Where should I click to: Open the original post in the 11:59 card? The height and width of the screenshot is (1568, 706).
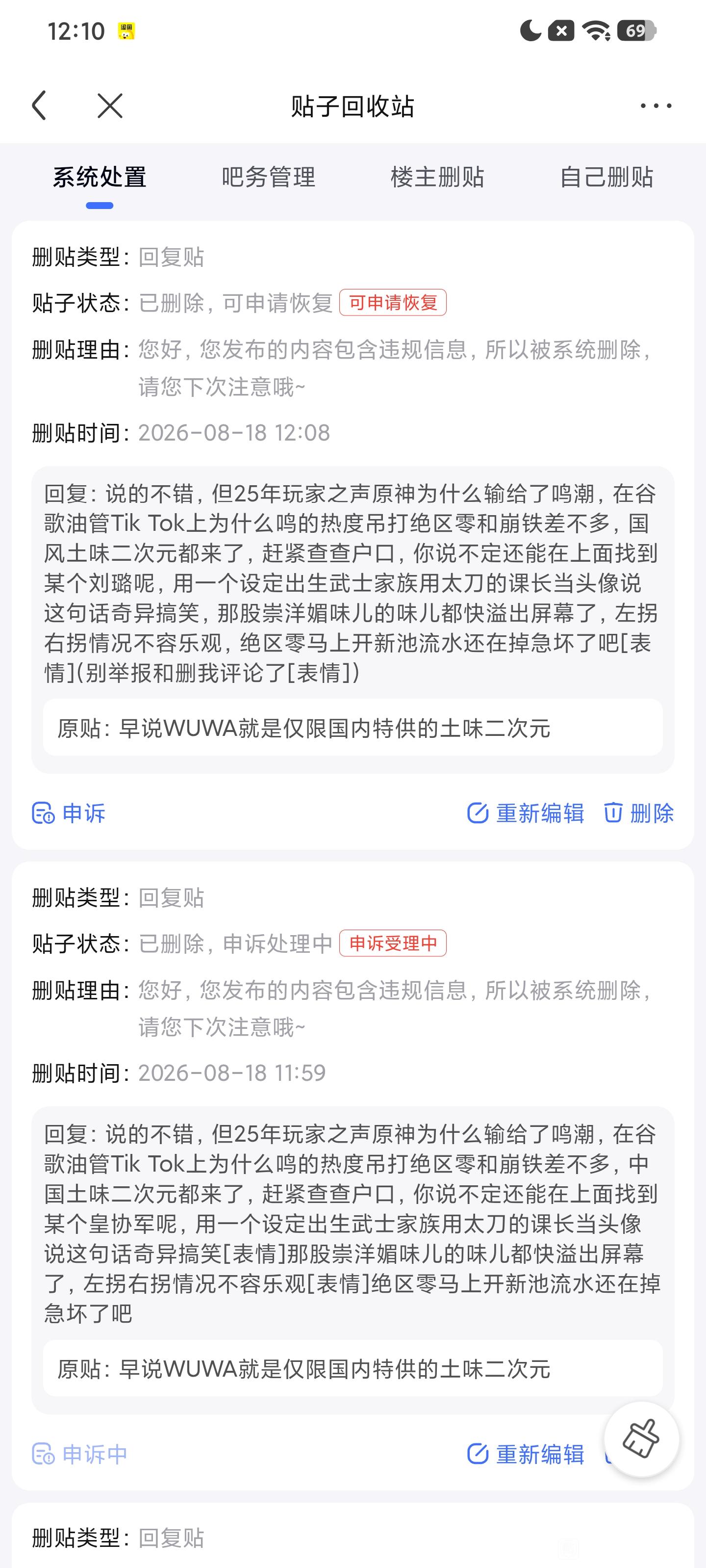tap(353, 1368)
